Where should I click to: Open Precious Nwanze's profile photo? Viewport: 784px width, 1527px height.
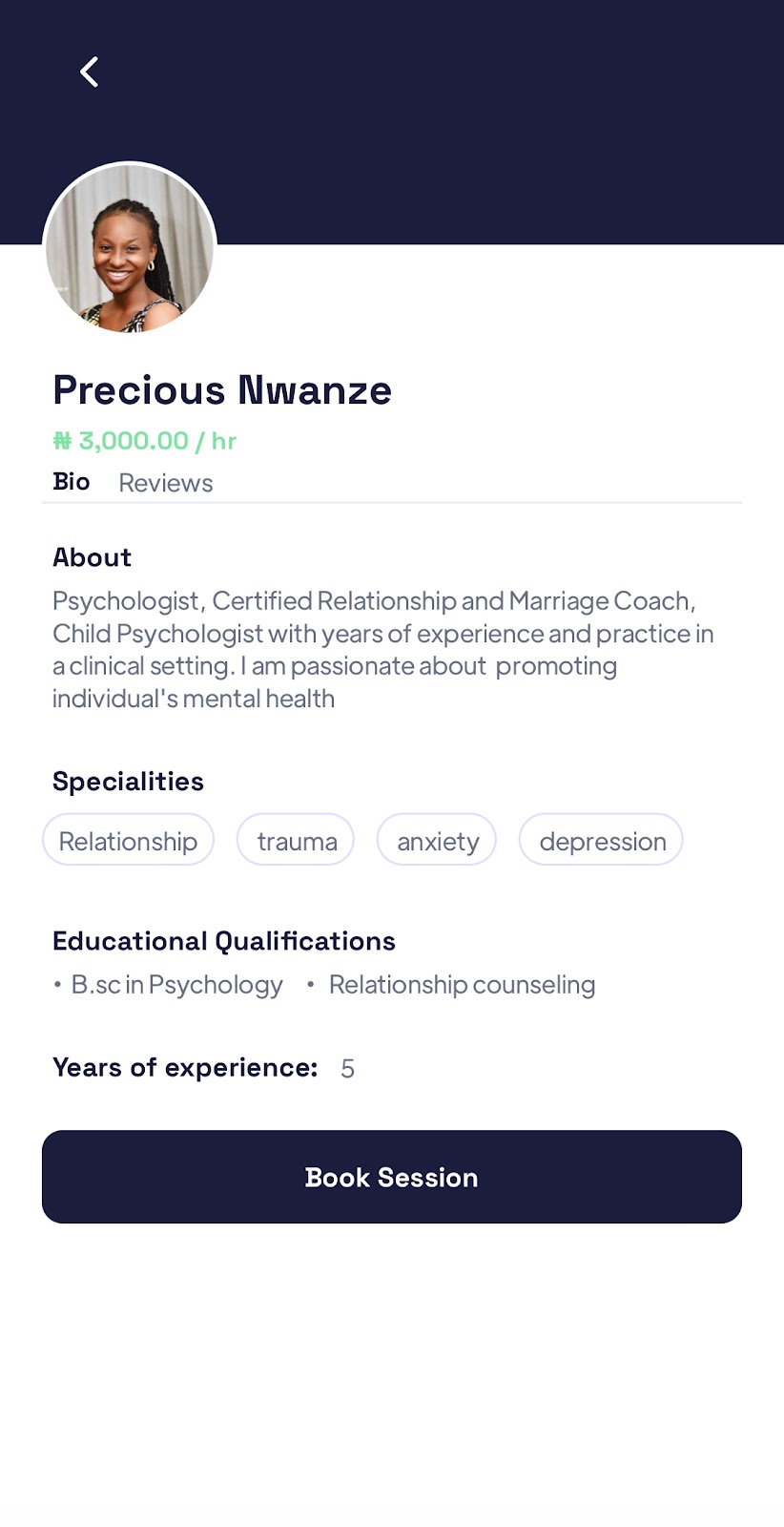130,248
